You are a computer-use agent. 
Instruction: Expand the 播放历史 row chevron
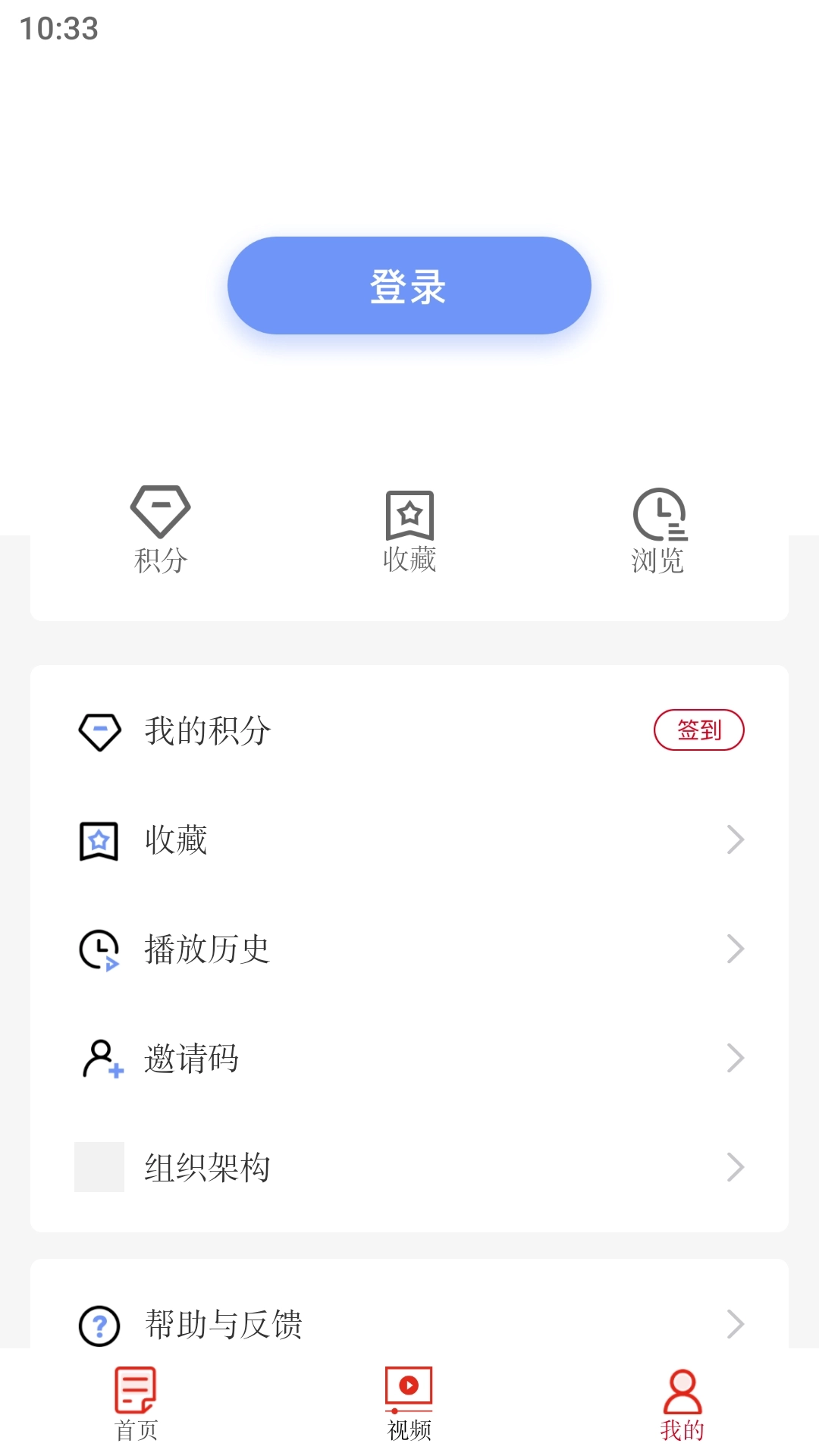pos(734,949)
